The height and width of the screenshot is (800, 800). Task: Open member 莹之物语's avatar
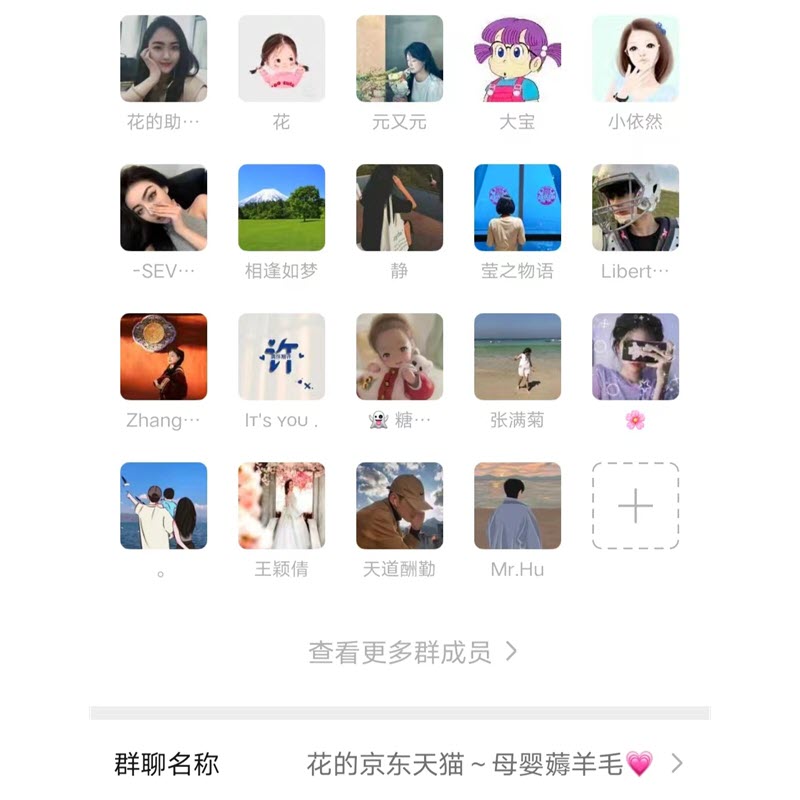(x=517, y=207)
